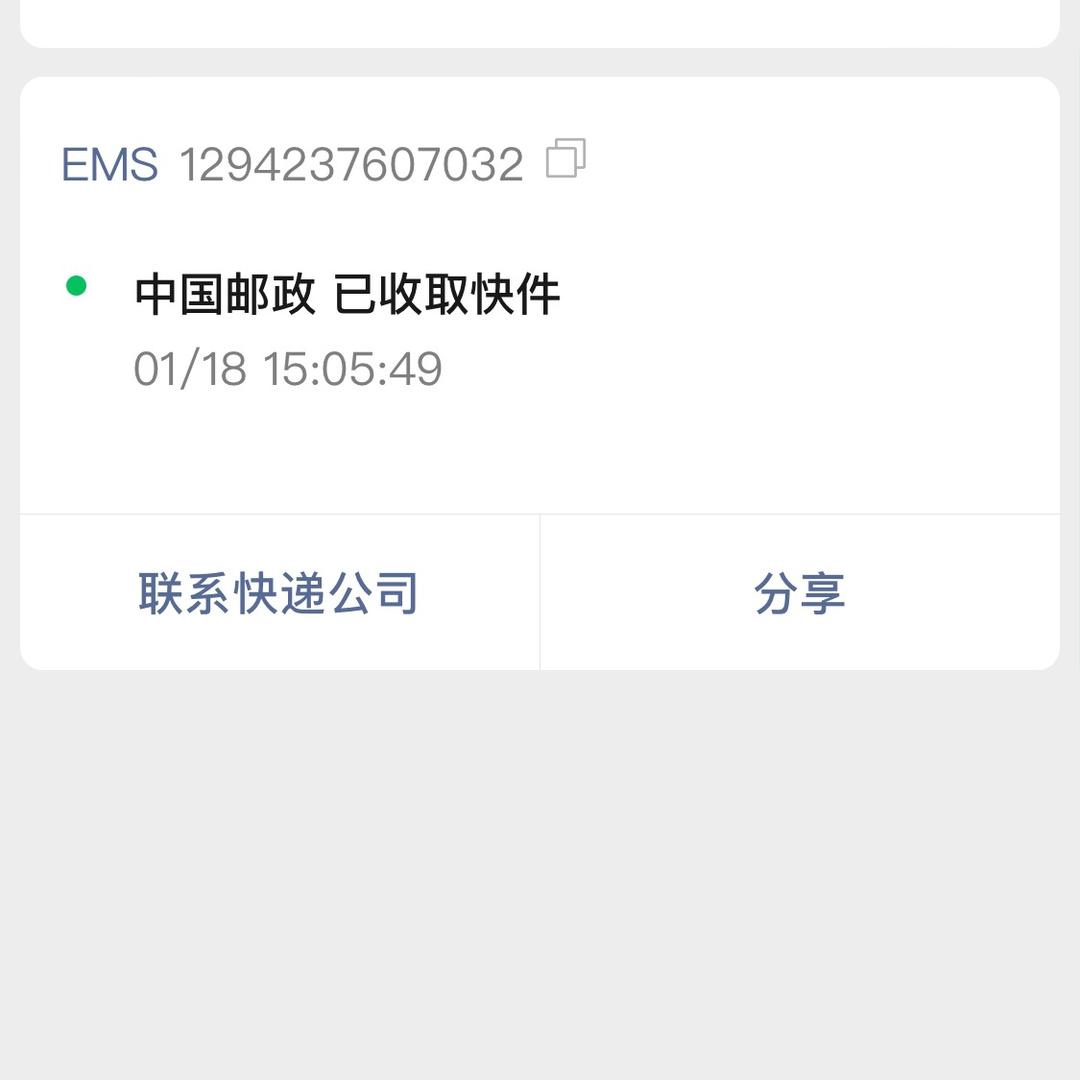Copy the EMS tracking number
This screenshot has width=1080, height=1080.
point(566,160)
